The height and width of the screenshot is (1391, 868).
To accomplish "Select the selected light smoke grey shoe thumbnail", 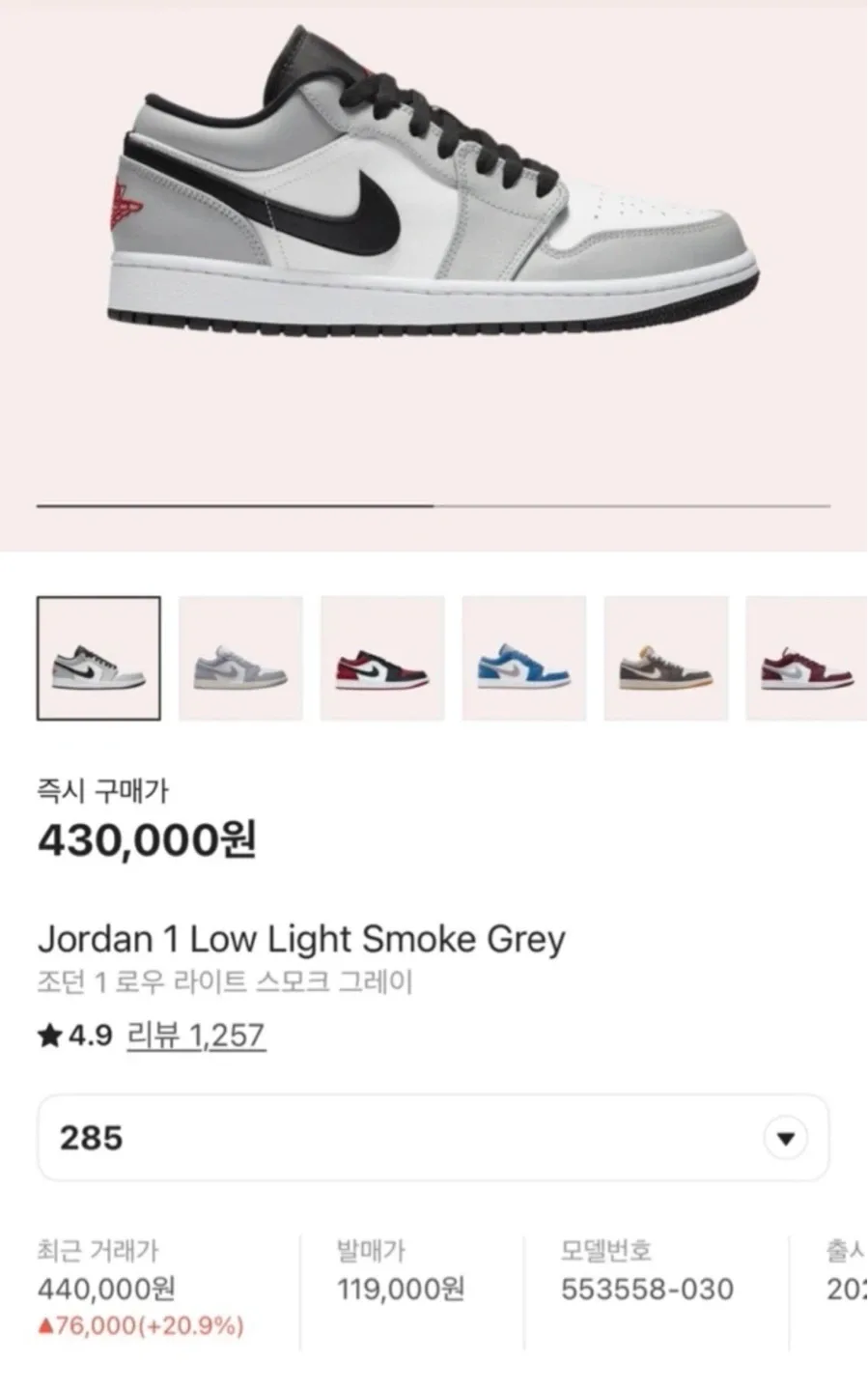I will [98, 659].
